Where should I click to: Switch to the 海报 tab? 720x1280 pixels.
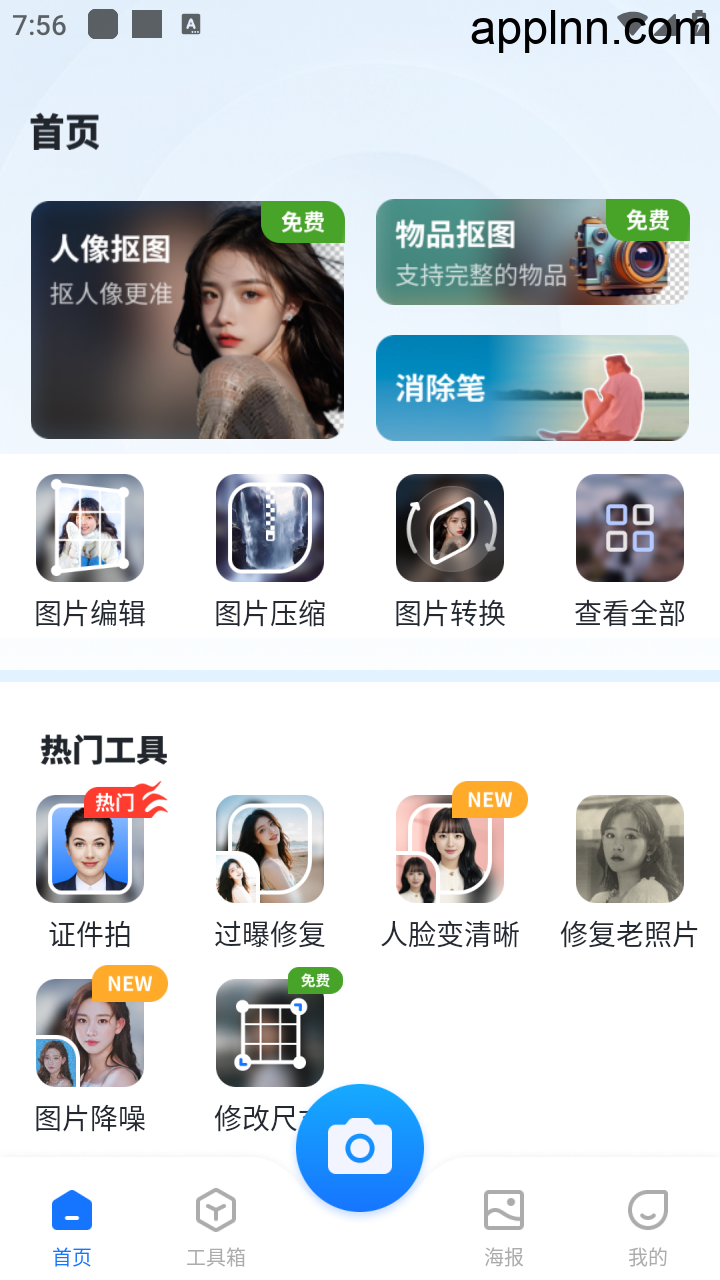point(504,1228)
